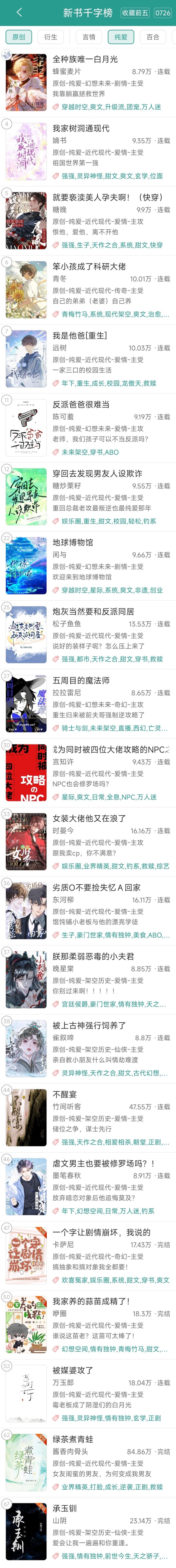Open the book 我家树洞通现代
Image resolution: width=176 pixels, height=1568 pixels.
pyautogui.click(x=81, y=129)
